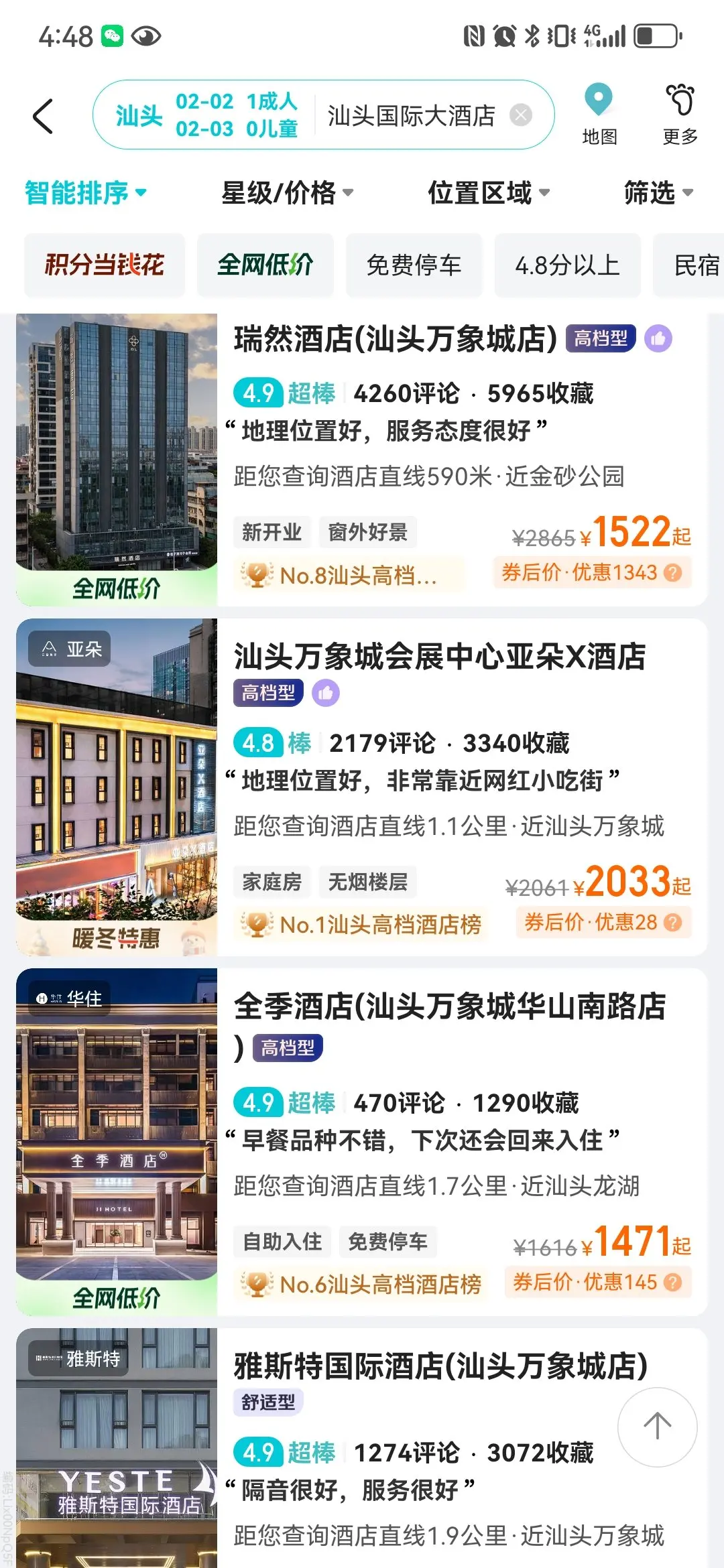Open 瑞然酒店(汕头万象城店) hotel card
Image resolution: width=724 pixels, height=1568 pixels.
362,460
